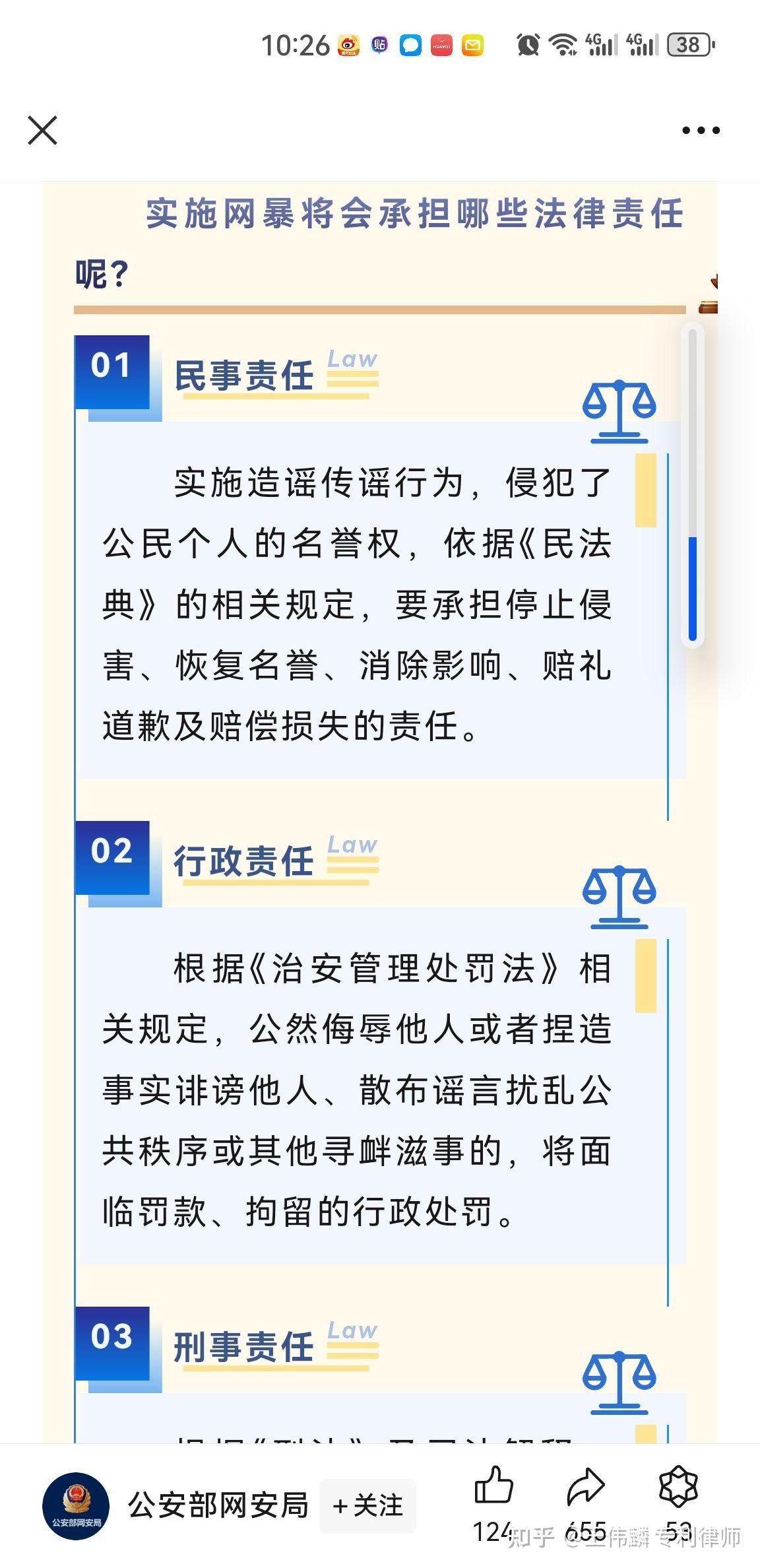This screenshot has height=1568, width=760.
Task: Tap the star icon to favorite the article
Action: coord(678,1486)
